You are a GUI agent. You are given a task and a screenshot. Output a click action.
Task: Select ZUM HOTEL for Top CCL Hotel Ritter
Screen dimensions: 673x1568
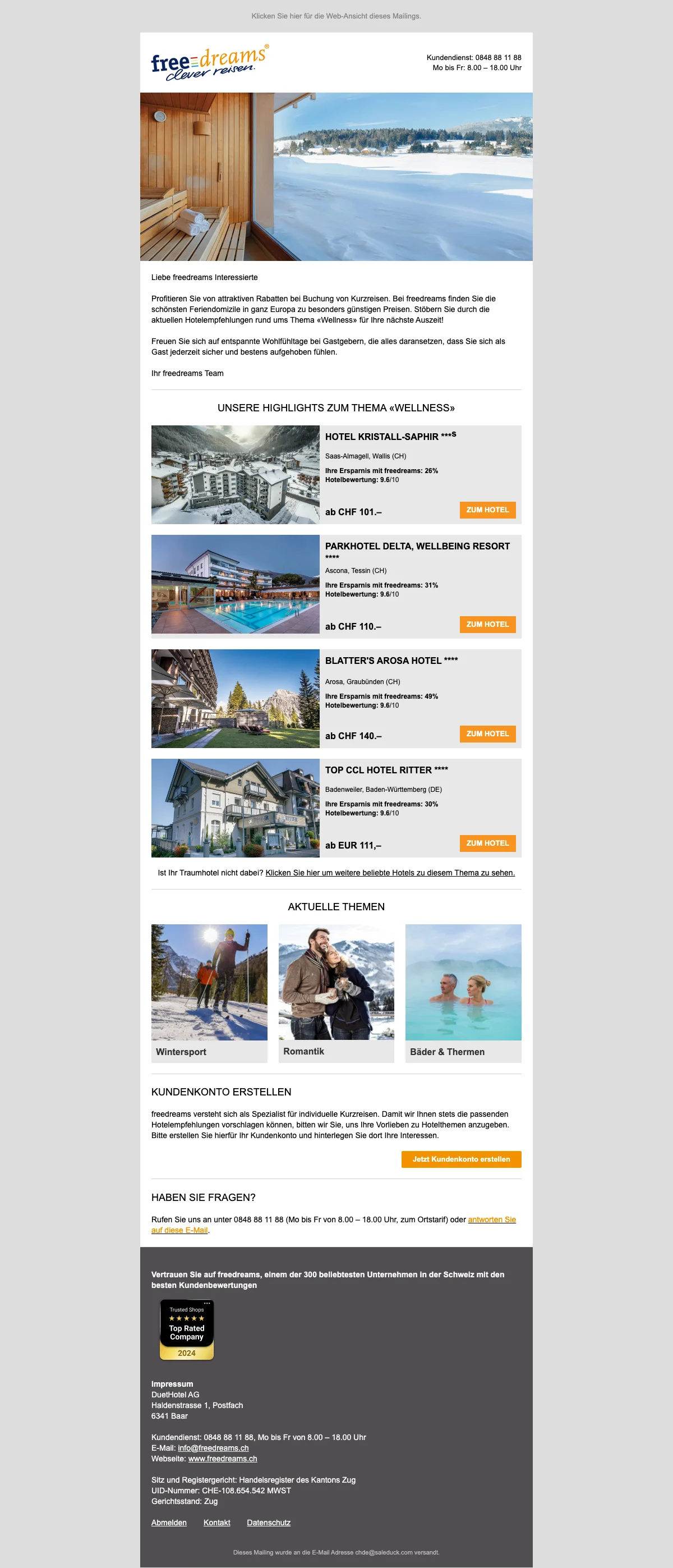[487, 843]
